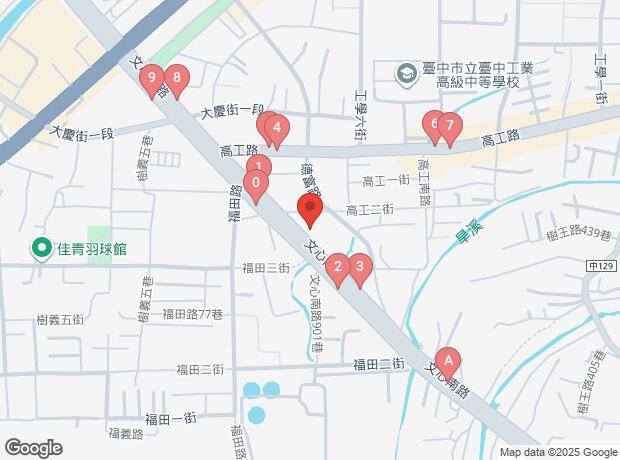620x460 pixels.
Task: Open map marker 3
Action: tap(359, 268)
